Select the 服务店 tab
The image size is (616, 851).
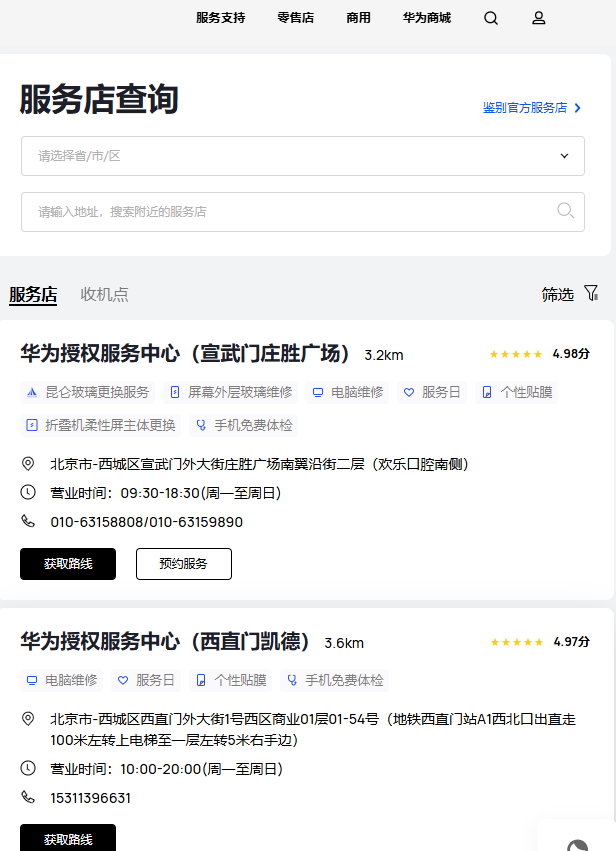(33, 294)
